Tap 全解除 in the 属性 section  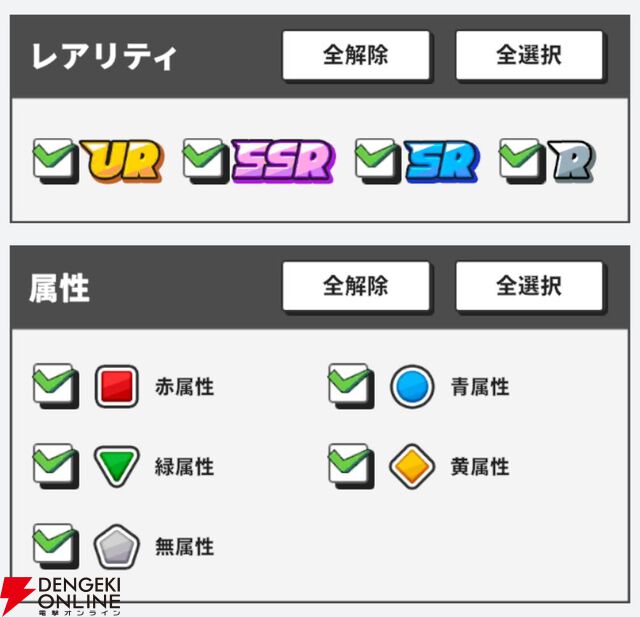pyautogui.click(x=355, y=286)
